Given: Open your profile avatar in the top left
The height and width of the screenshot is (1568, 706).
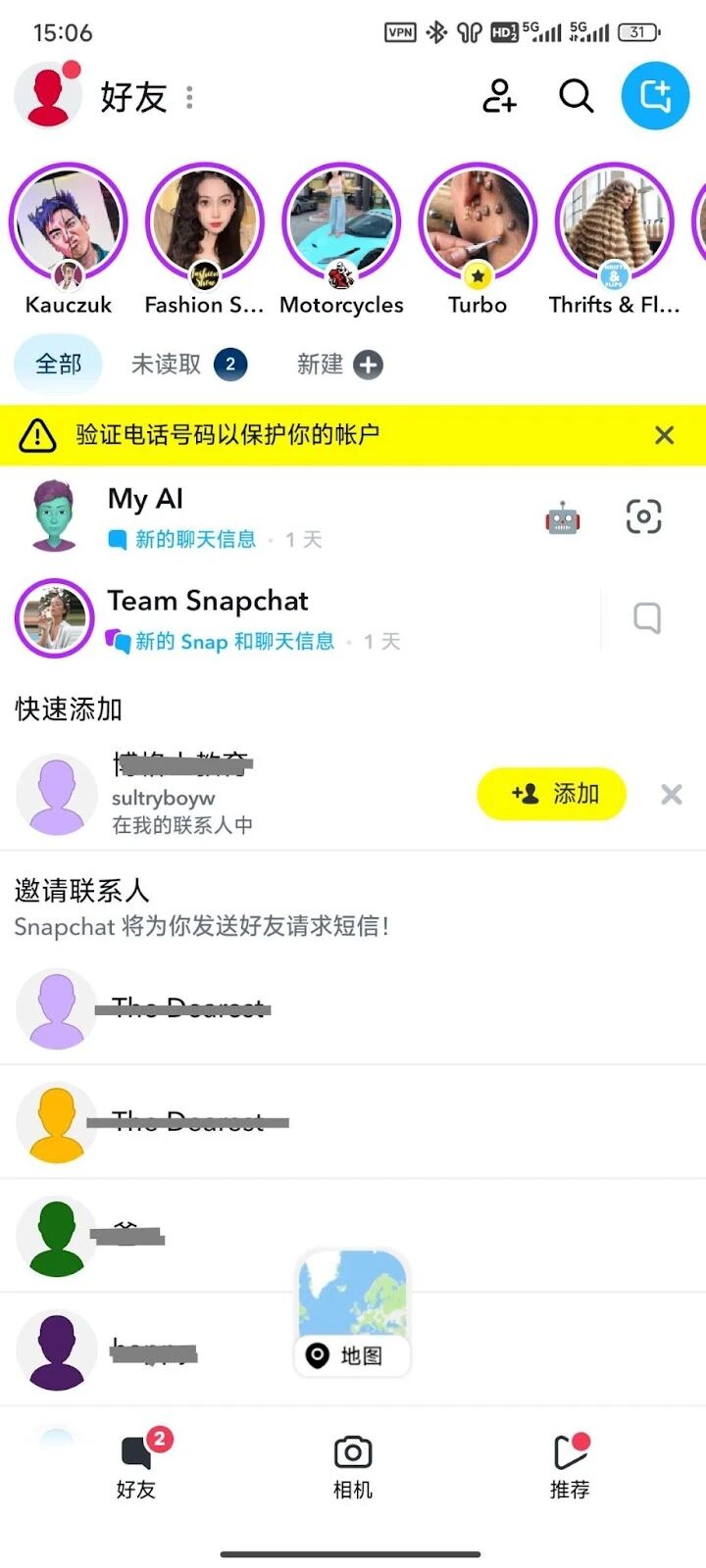Looking at the screenshot, I should click(47, 95).
